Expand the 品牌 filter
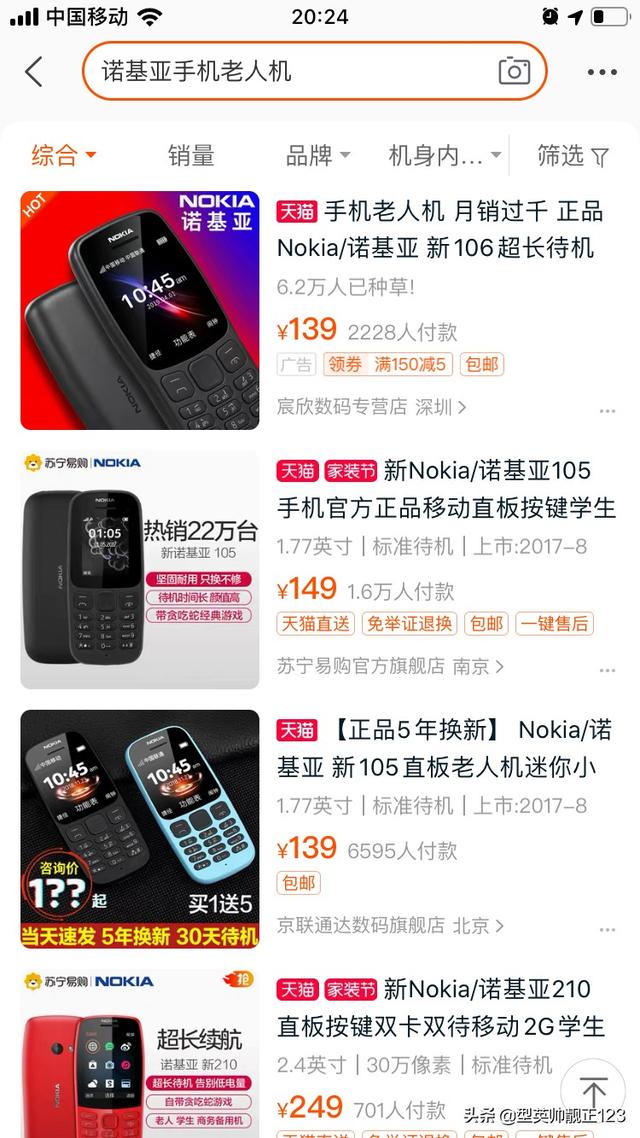640x1138 pixels. coord(318,155)
